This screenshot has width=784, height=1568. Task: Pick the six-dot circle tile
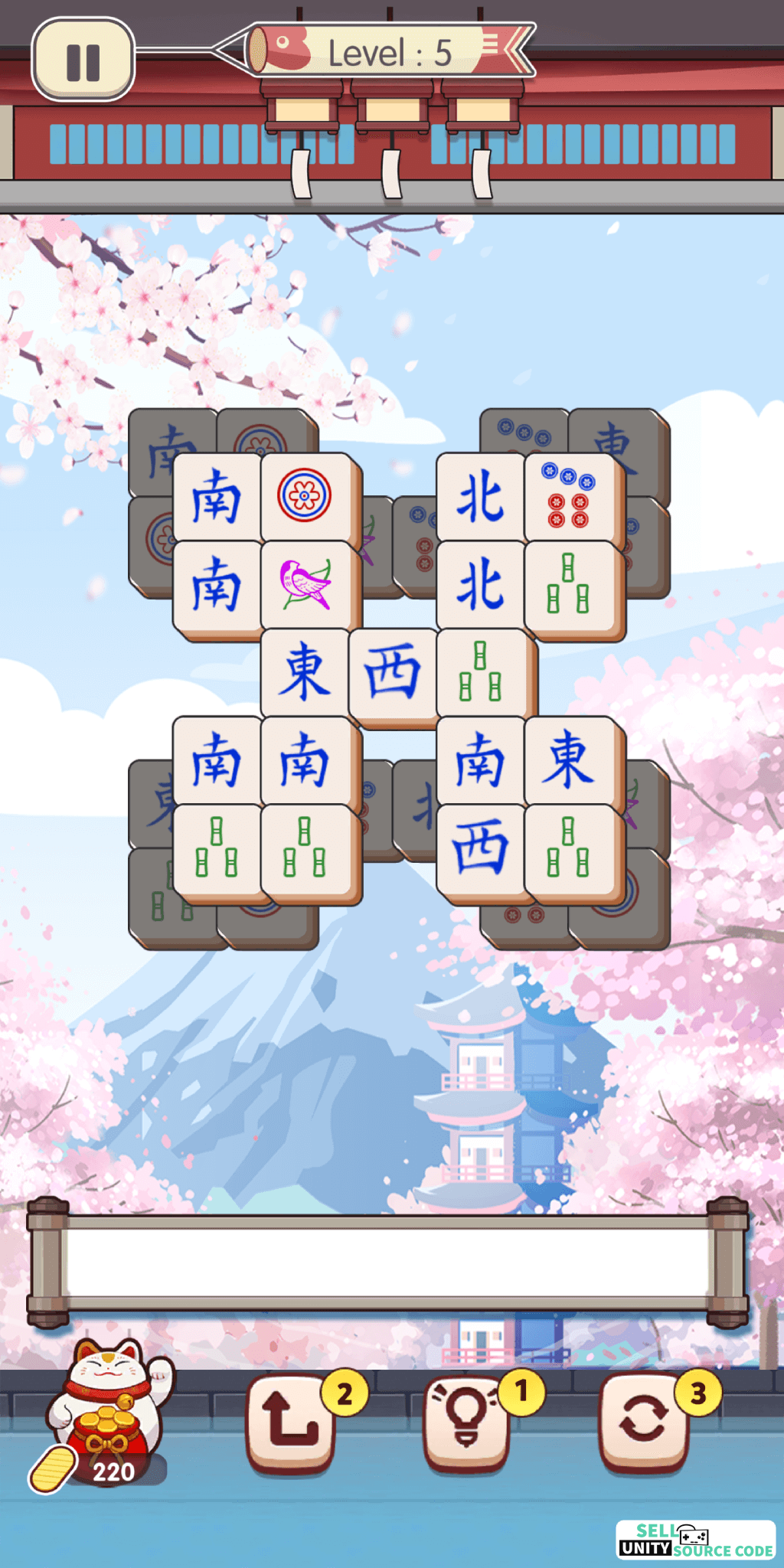(569, 497)
